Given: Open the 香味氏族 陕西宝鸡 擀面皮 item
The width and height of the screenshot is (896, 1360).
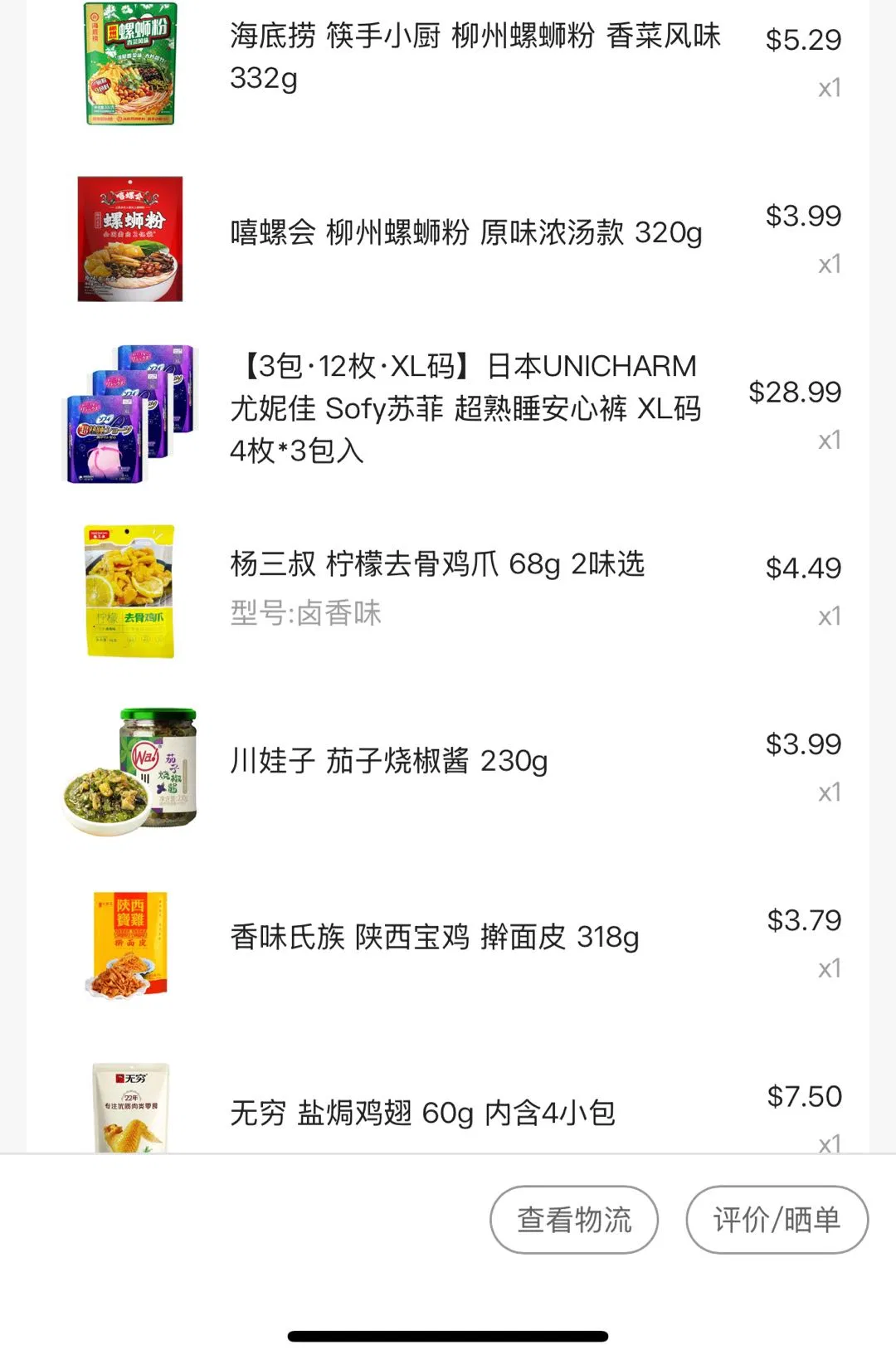Looking at the screenshot, I should [435, 938].
